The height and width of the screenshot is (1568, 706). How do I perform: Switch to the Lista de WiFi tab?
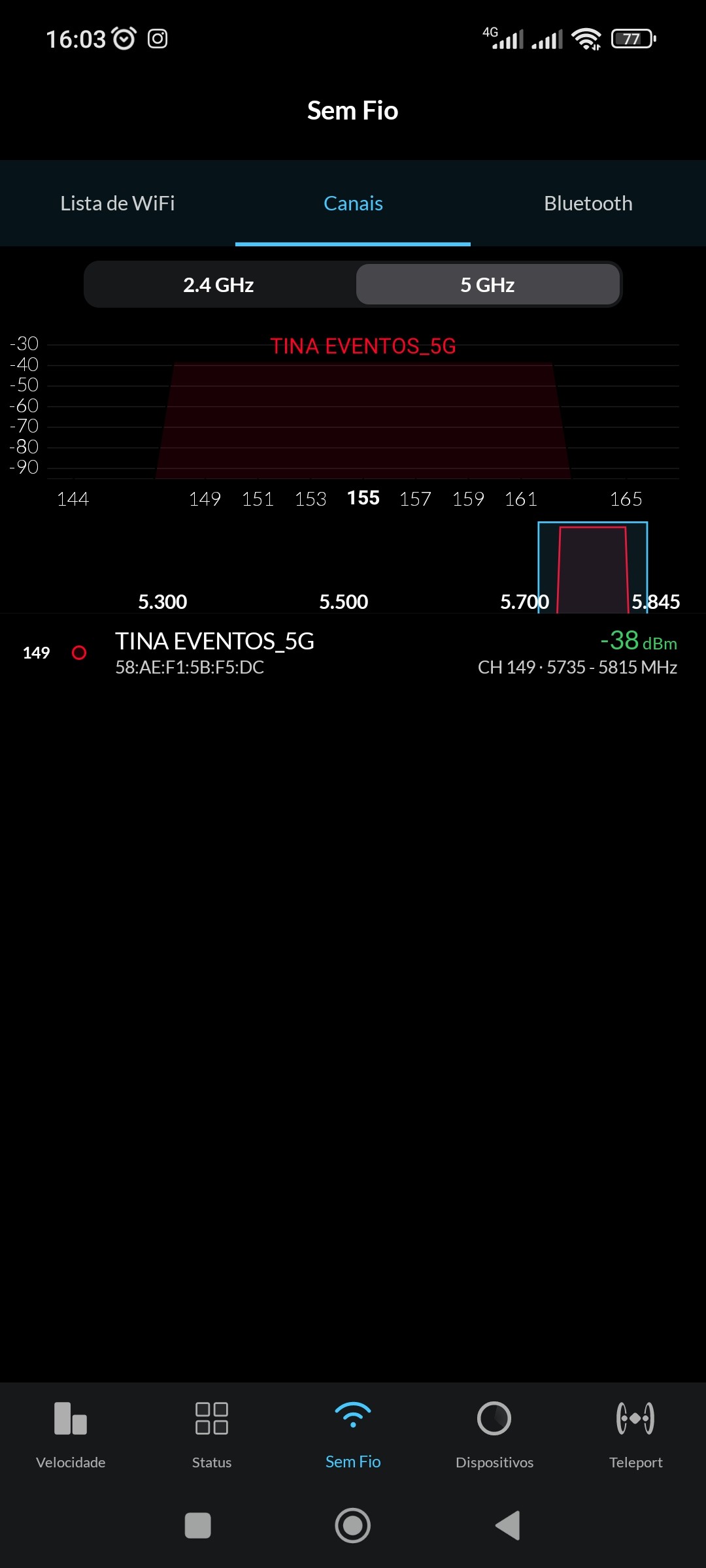[118, 203]
